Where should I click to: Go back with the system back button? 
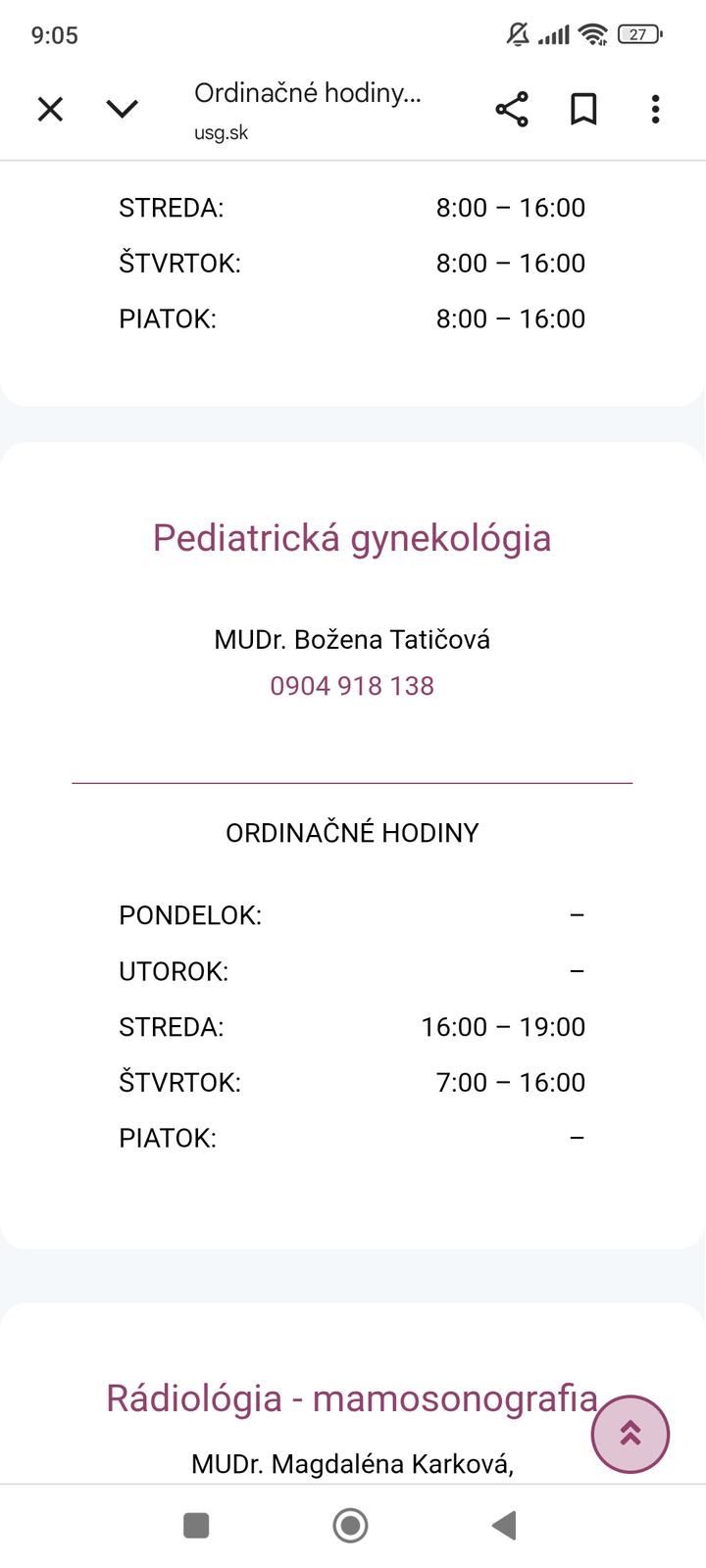click(504, 1525)
